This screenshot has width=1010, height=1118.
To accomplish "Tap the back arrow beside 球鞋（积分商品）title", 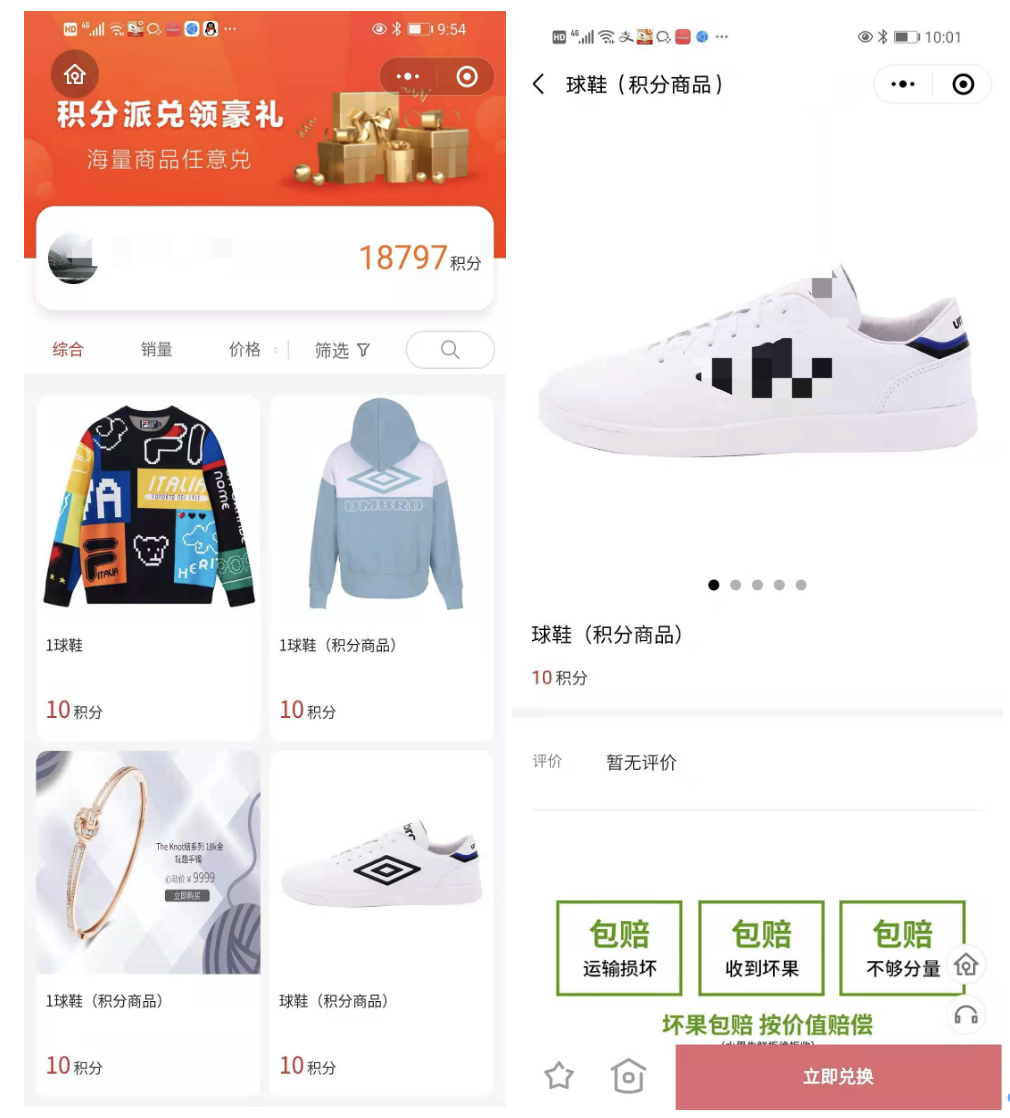I will (539, 85).
